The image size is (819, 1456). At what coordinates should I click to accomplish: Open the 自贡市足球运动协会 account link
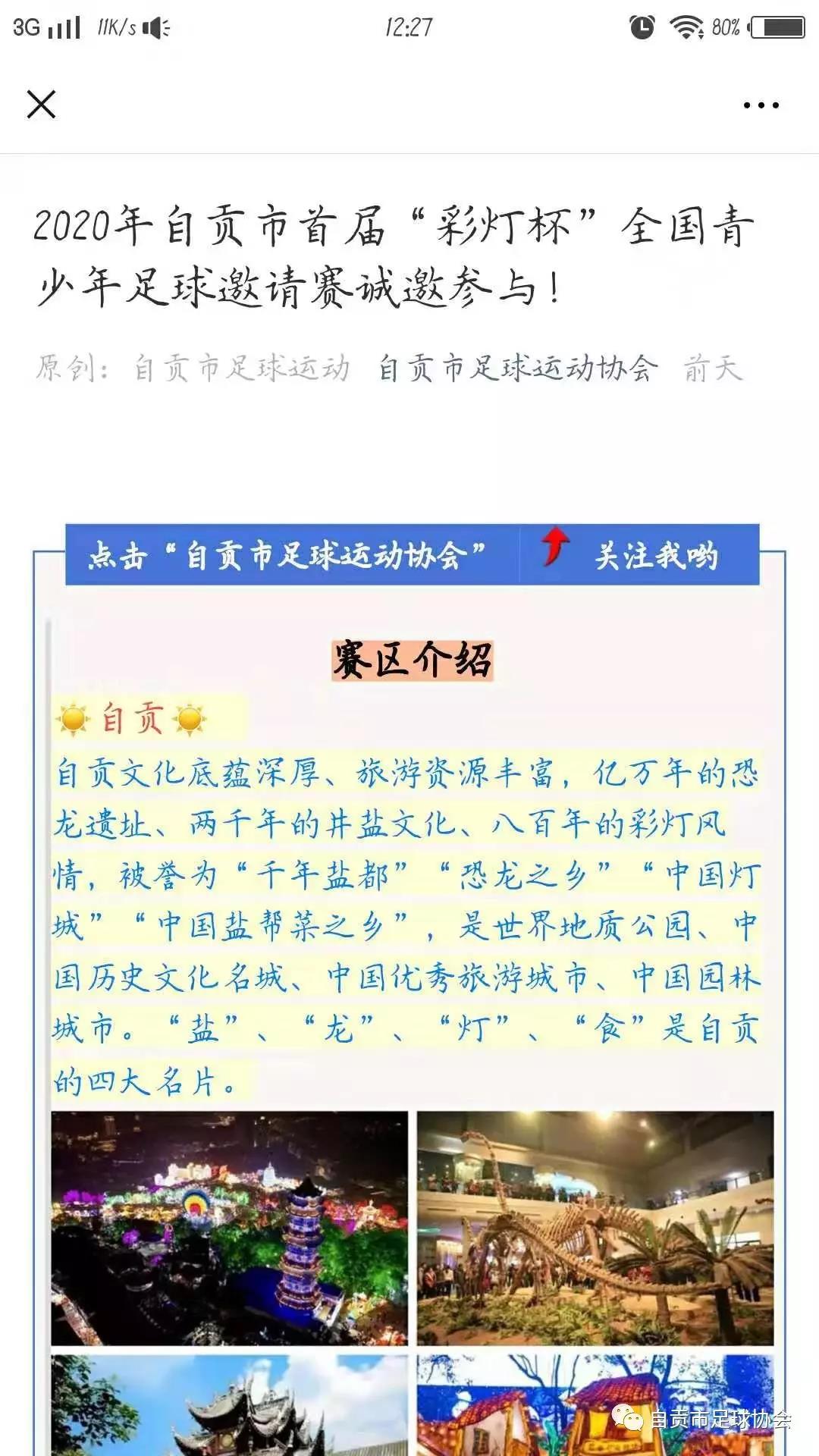517,369
